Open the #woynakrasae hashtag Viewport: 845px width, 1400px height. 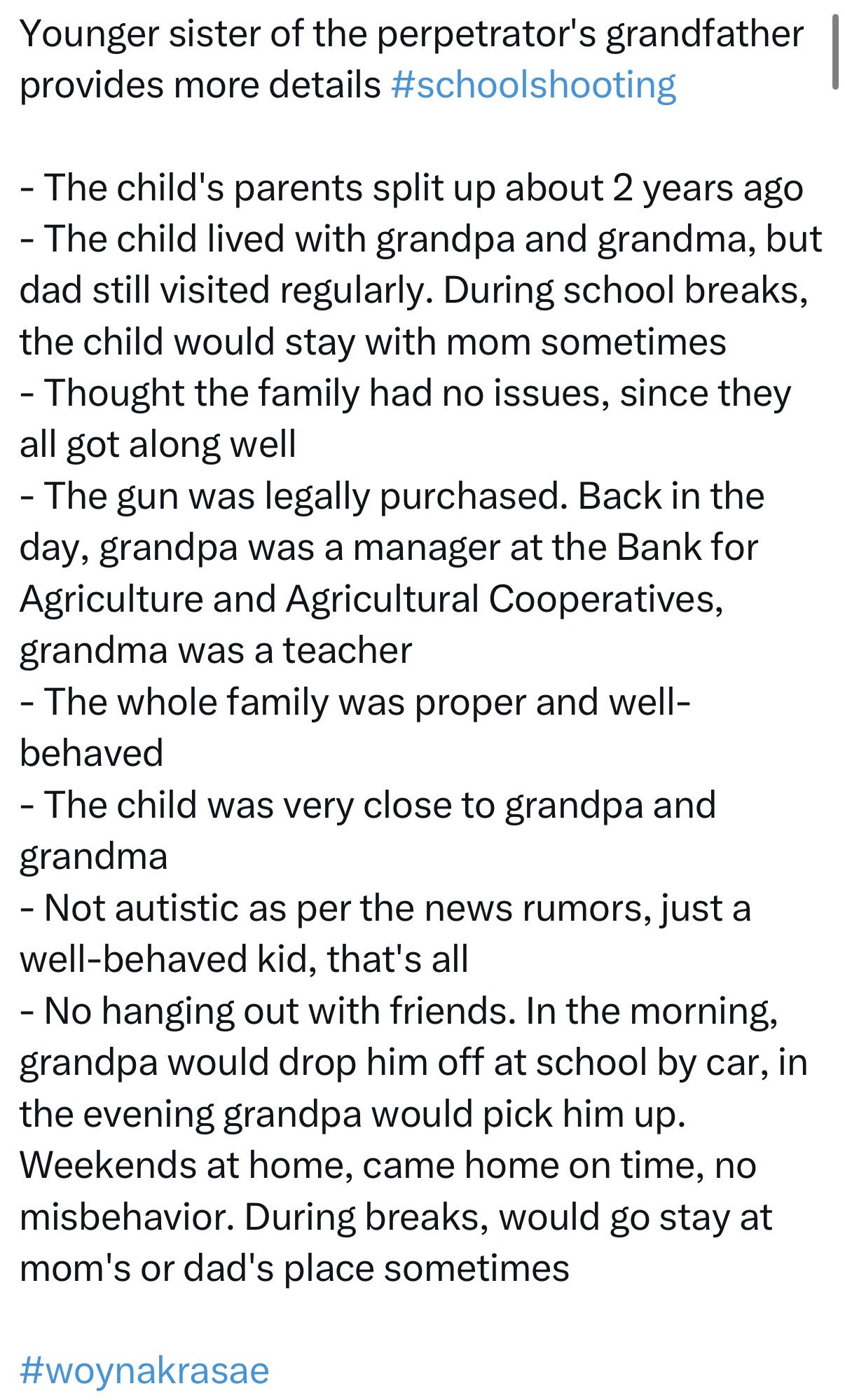point(144,1370)
